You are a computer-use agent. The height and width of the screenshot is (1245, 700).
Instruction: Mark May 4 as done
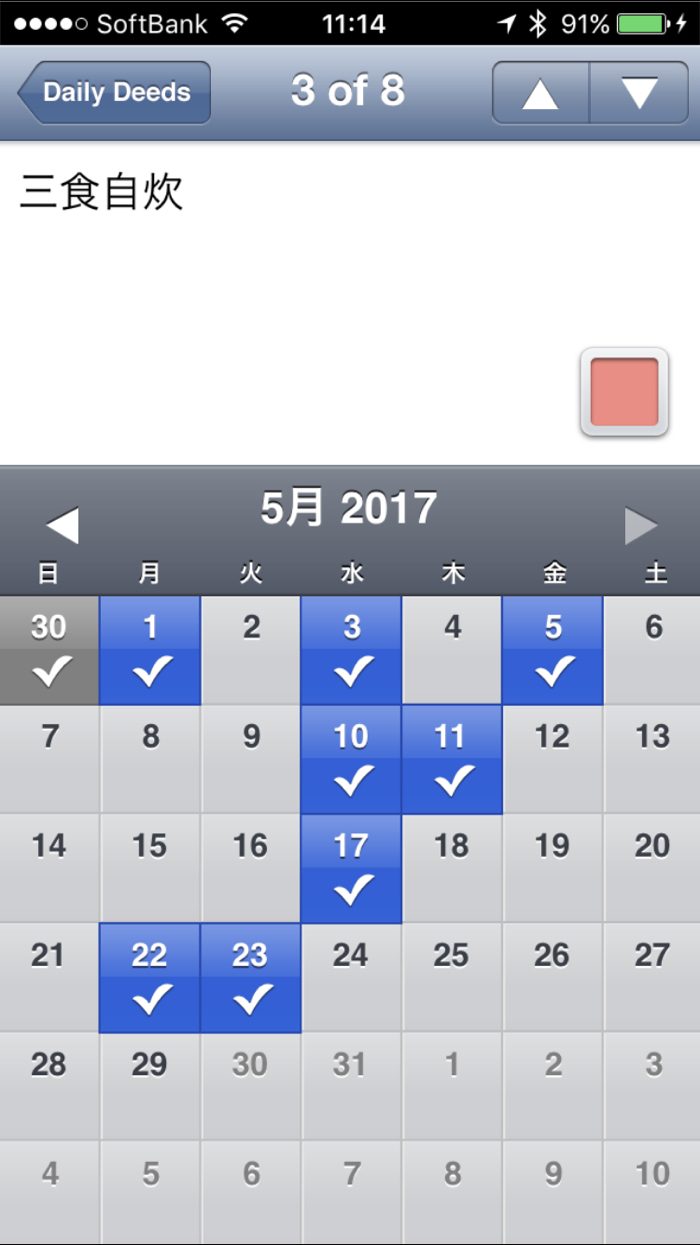452,651
